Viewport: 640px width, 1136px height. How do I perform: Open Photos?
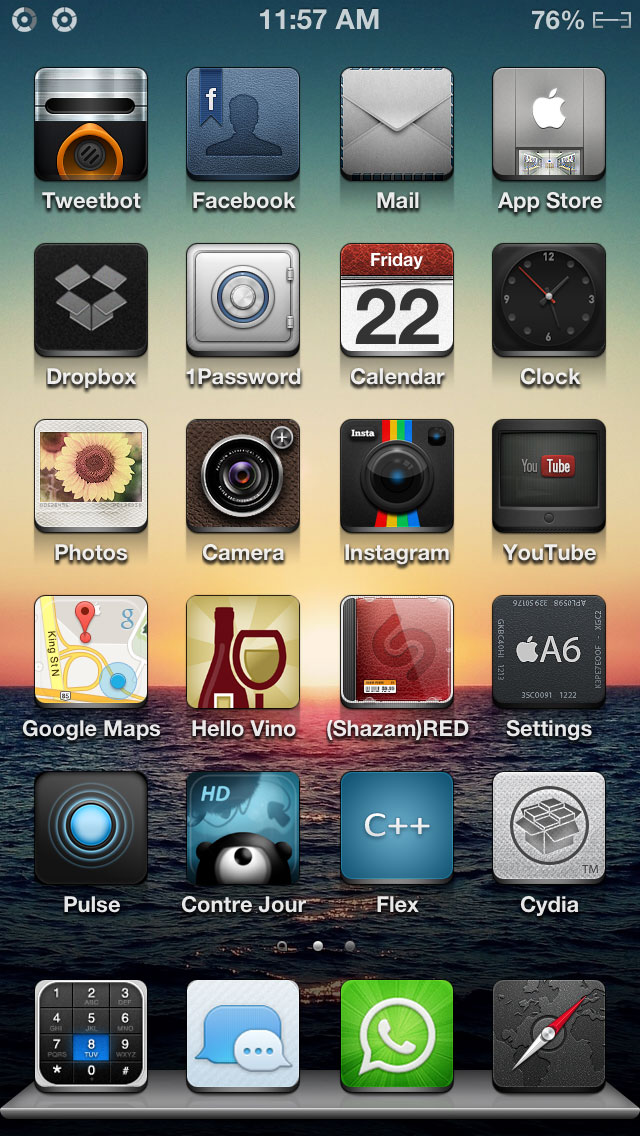click(x=91, y=476)
